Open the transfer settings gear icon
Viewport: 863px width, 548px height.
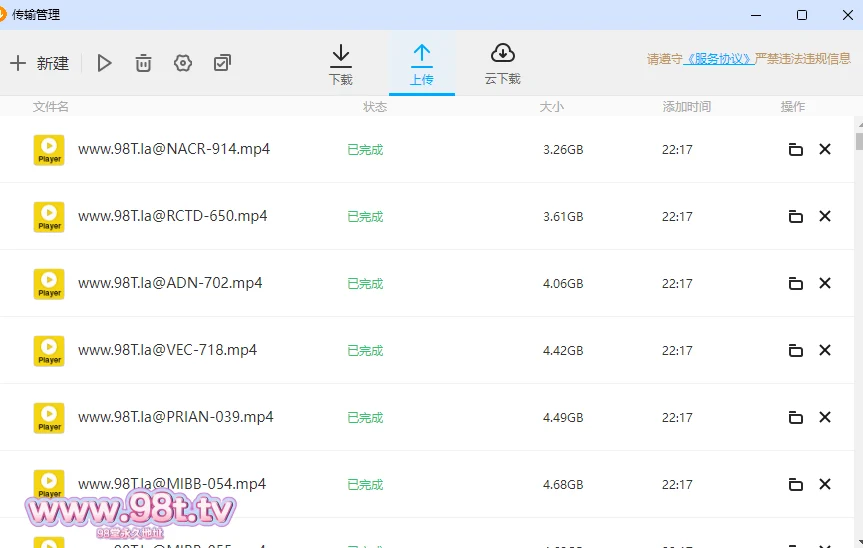click(x=183, y=63)
